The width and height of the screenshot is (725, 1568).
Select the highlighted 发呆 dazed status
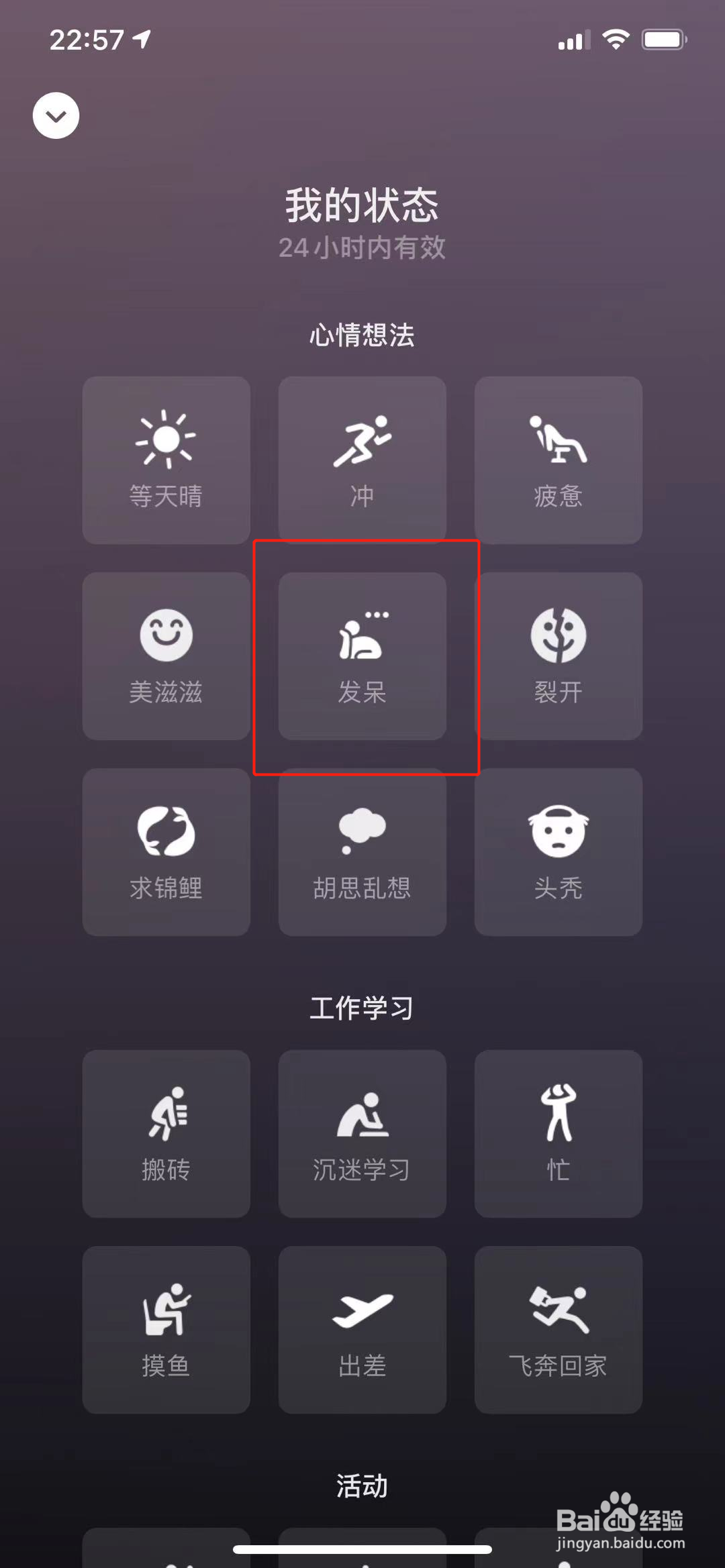(x=362, y=654)
